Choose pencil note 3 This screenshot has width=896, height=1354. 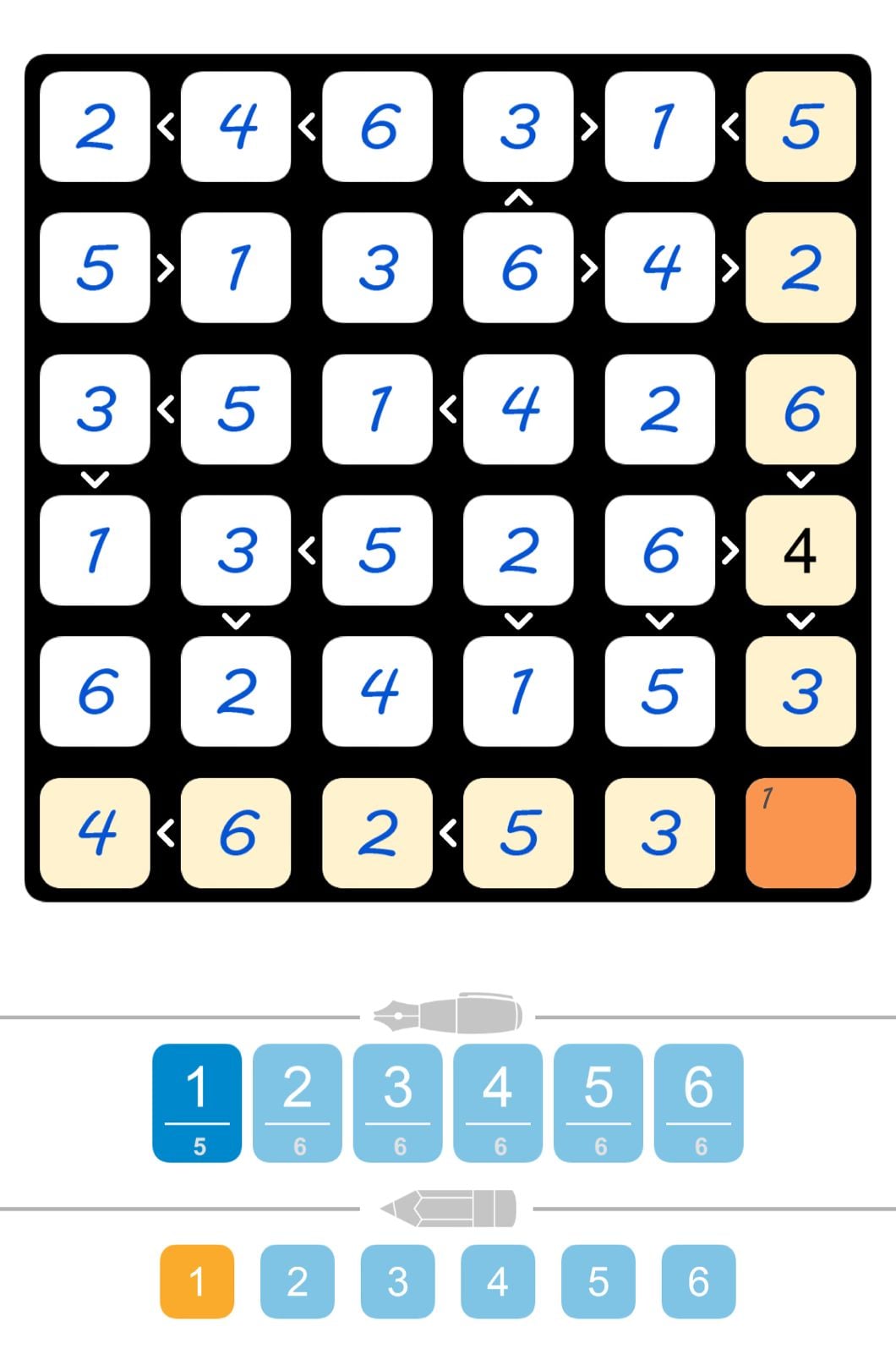click(x=397, y=1282)
